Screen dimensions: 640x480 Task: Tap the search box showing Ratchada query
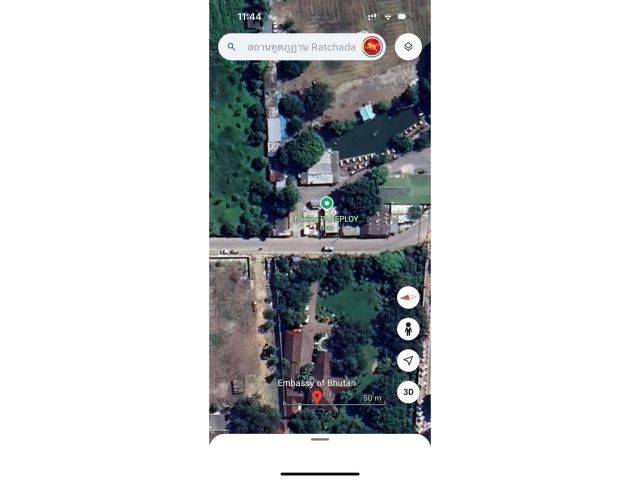(x=295, y=47)
